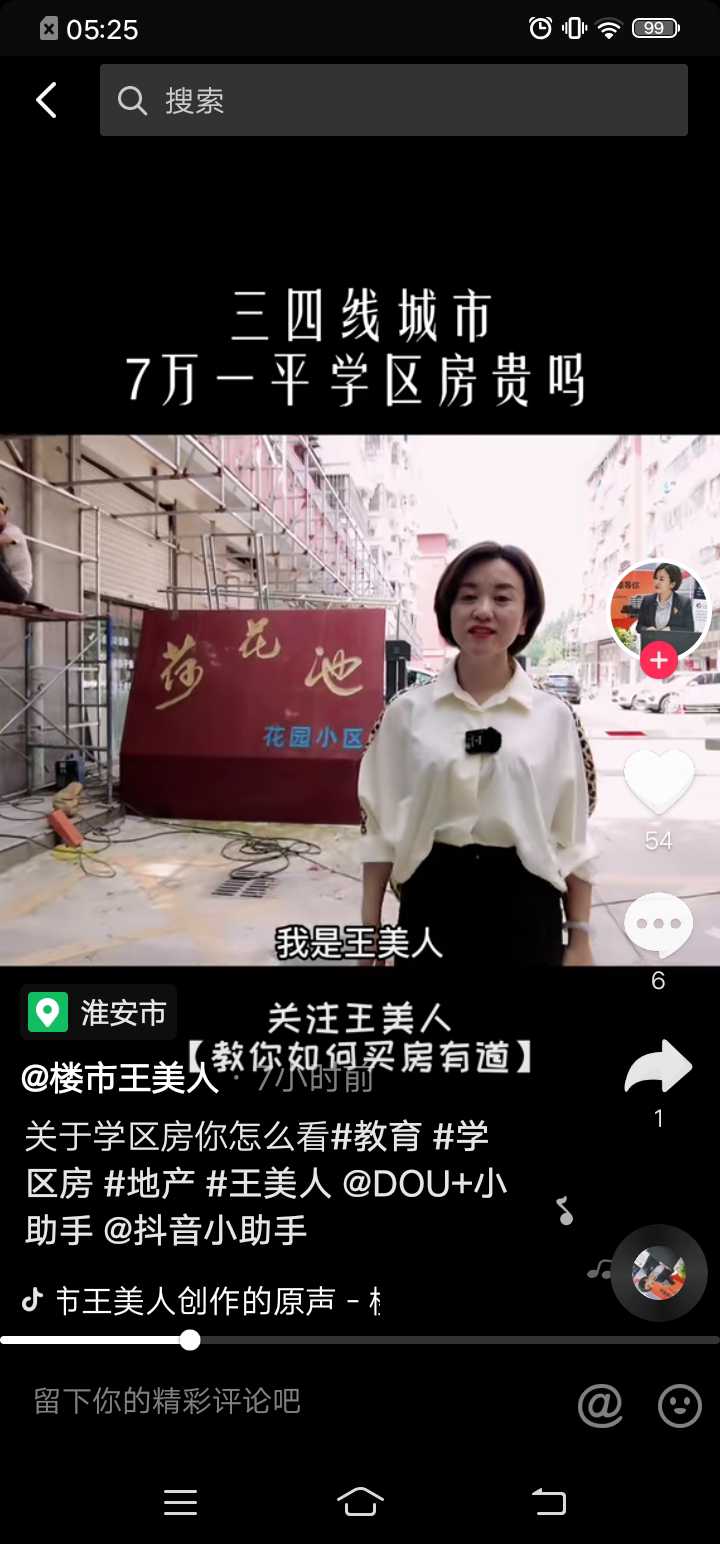Mention someone with the @ icon
The width and height of the screenshot is (720, 1544).
click(600, 1406)
